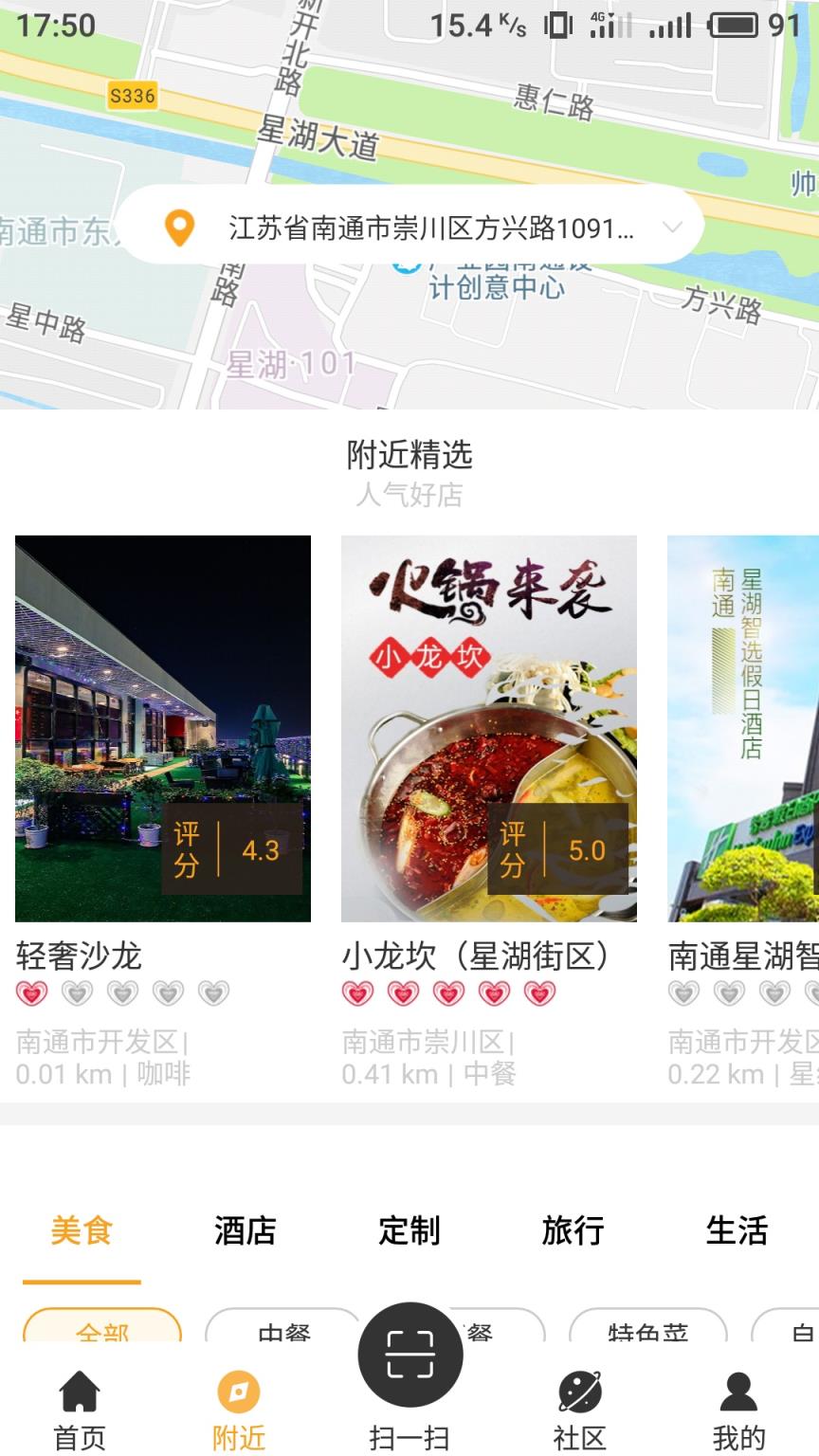Image resolution: width=819 pixels, height=1456 pixels.
Task: Enable the 中餐 filter chip
Action: [x=282, y=1331]
